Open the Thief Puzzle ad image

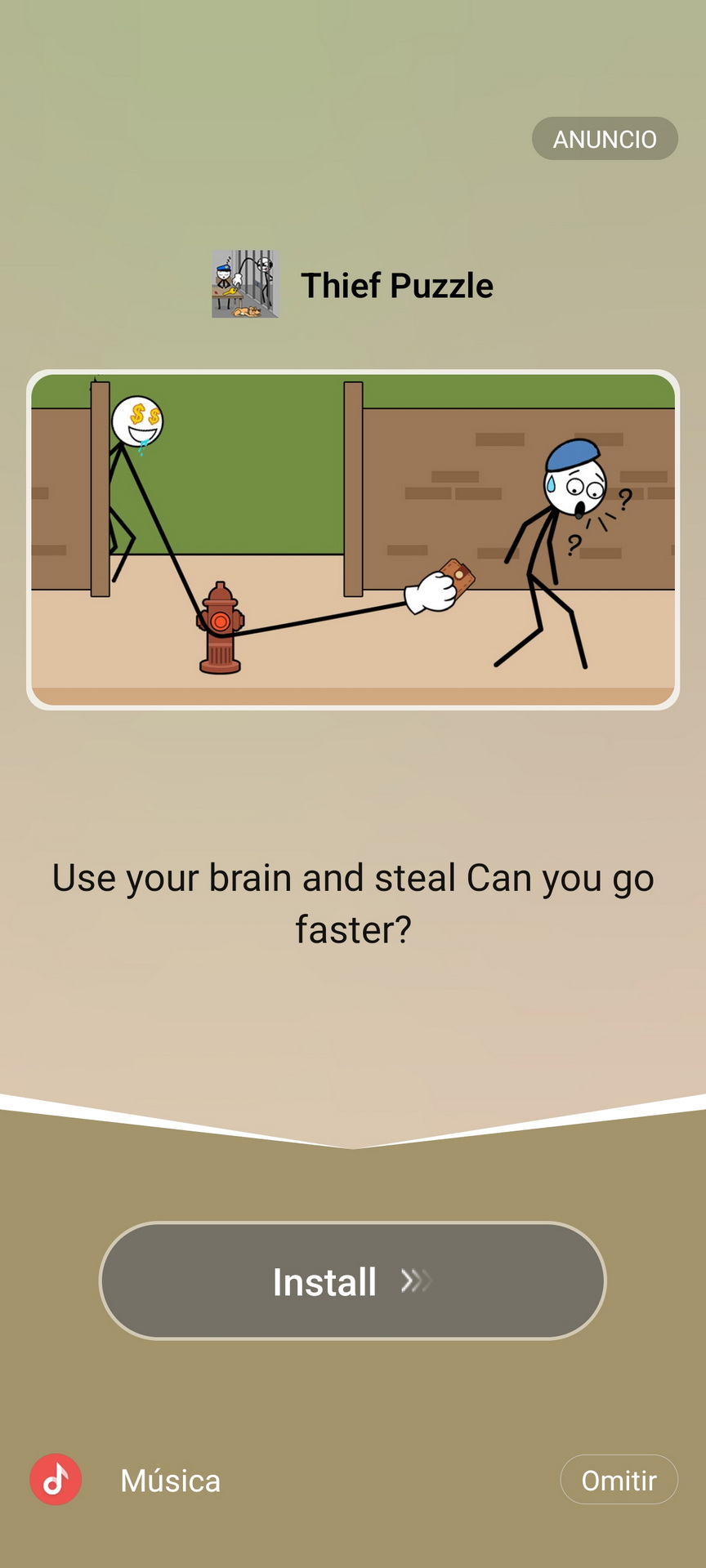(353, 540)
